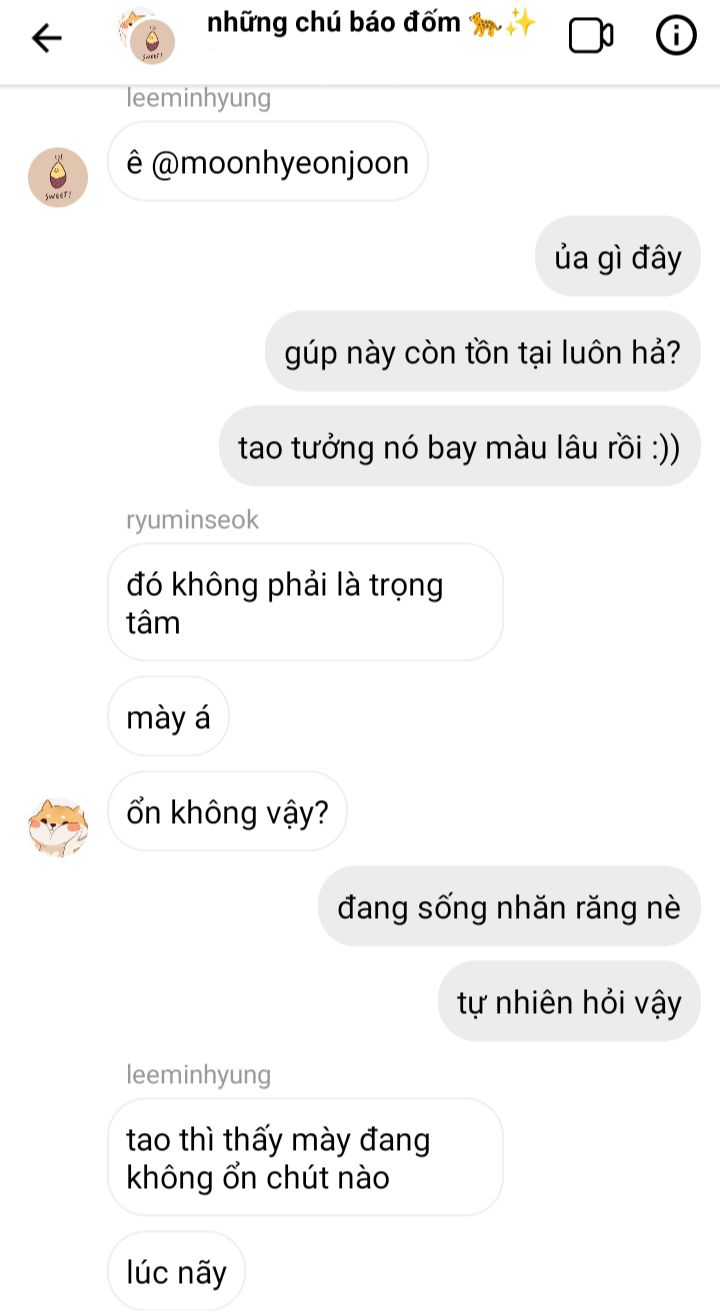This screenshot has width=720, height=1316.
Task: Tap the @moonhyeonjoon mention
Action: click(x=280, y=162)
